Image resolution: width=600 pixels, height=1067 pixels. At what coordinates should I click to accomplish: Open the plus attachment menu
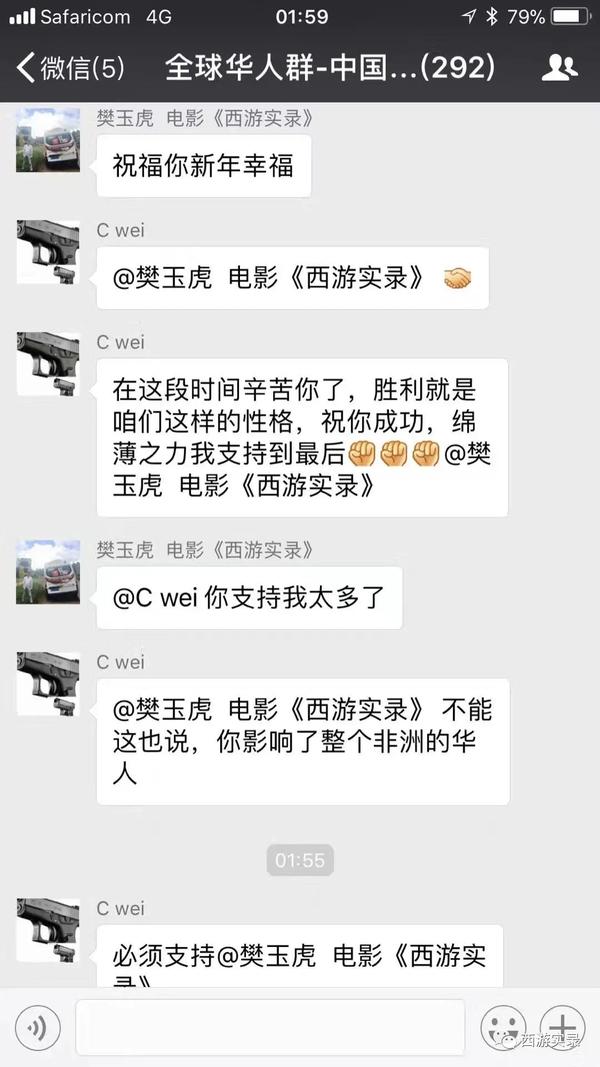[562, 1027]
